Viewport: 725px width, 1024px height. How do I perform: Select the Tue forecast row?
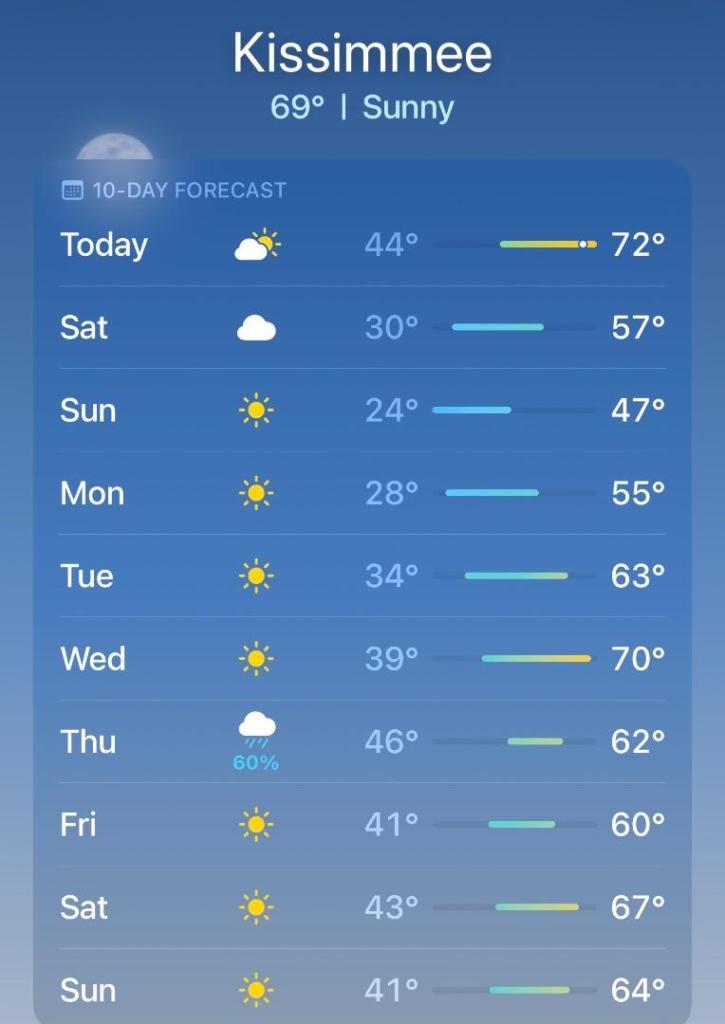pyautogui.click(x=362, y=576)
